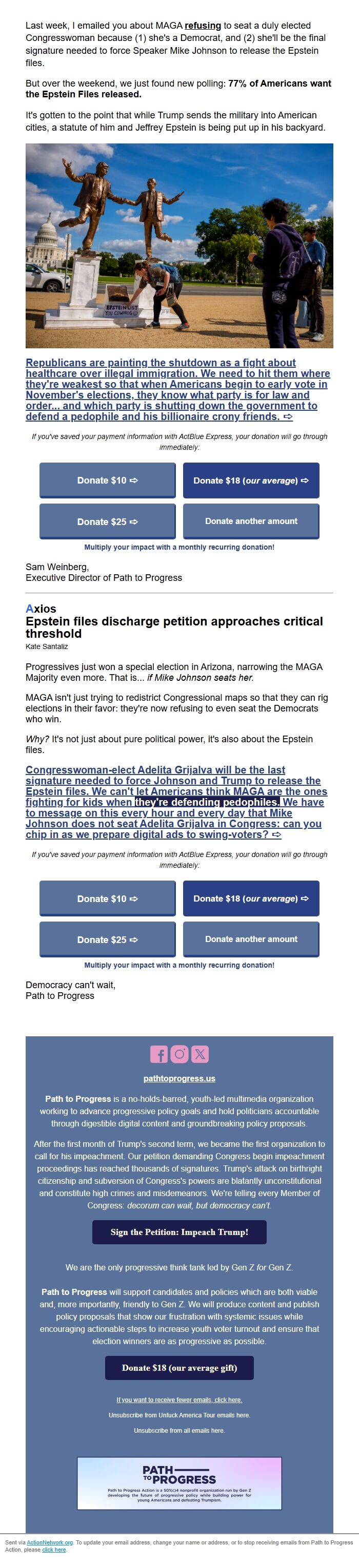Open Path to Progress Instagram profile
Viewport: 359px width, 1568px height.
click(179, 1054)
